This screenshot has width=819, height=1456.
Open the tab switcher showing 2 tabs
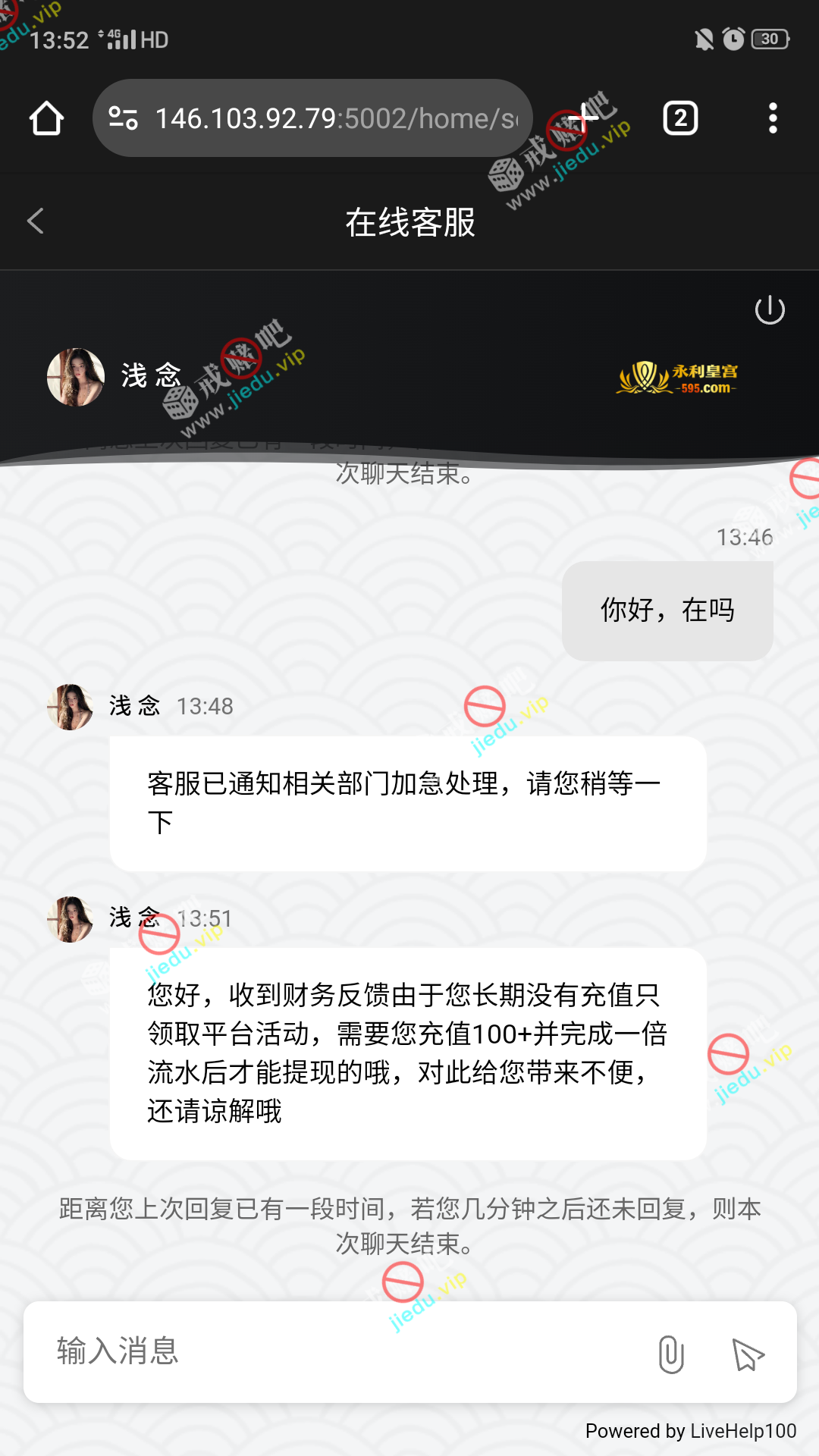pos(680,118)
